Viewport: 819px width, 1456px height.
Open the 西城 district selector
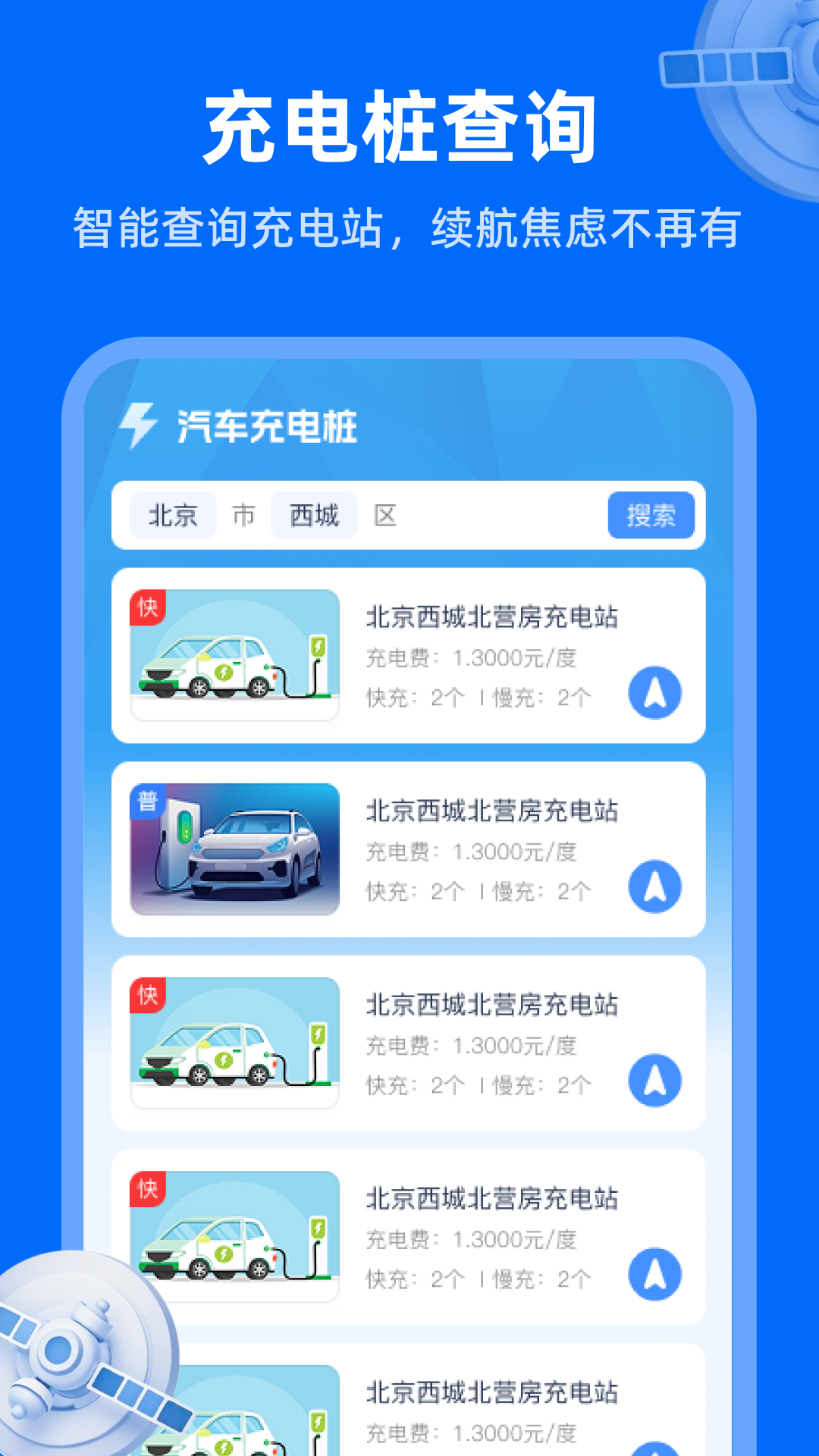coord(315,515)
